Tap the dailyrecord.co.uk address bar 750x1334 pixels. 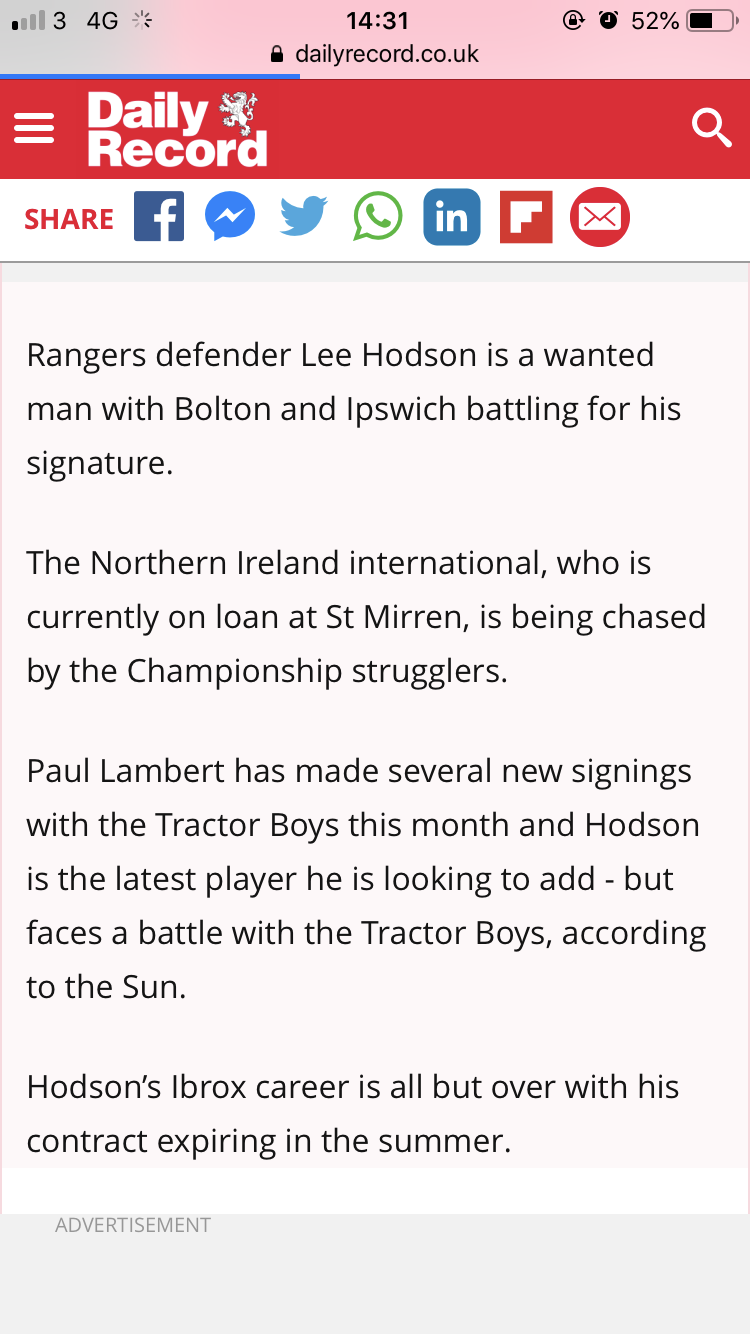(375, 54)
